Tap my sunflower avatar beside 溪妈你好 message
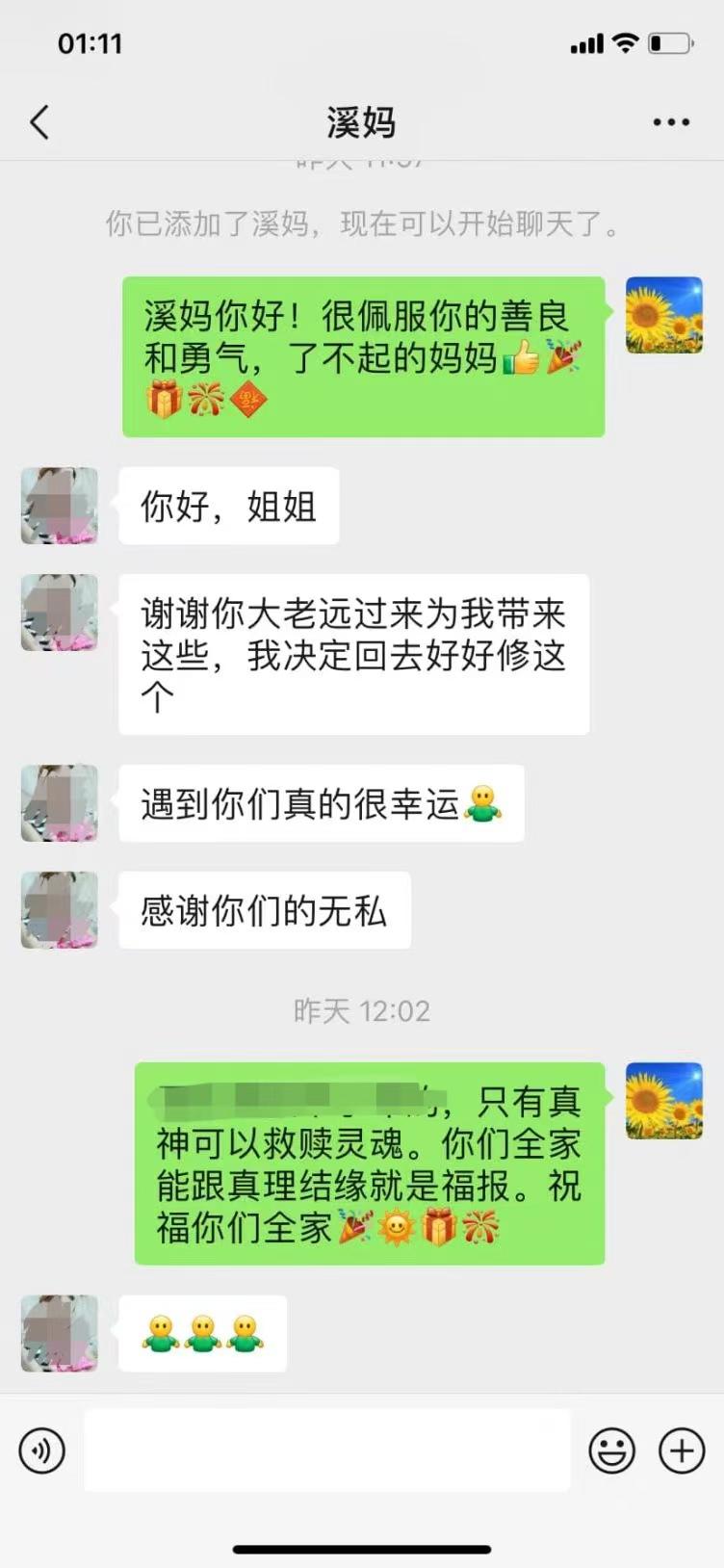 point(664,315)
